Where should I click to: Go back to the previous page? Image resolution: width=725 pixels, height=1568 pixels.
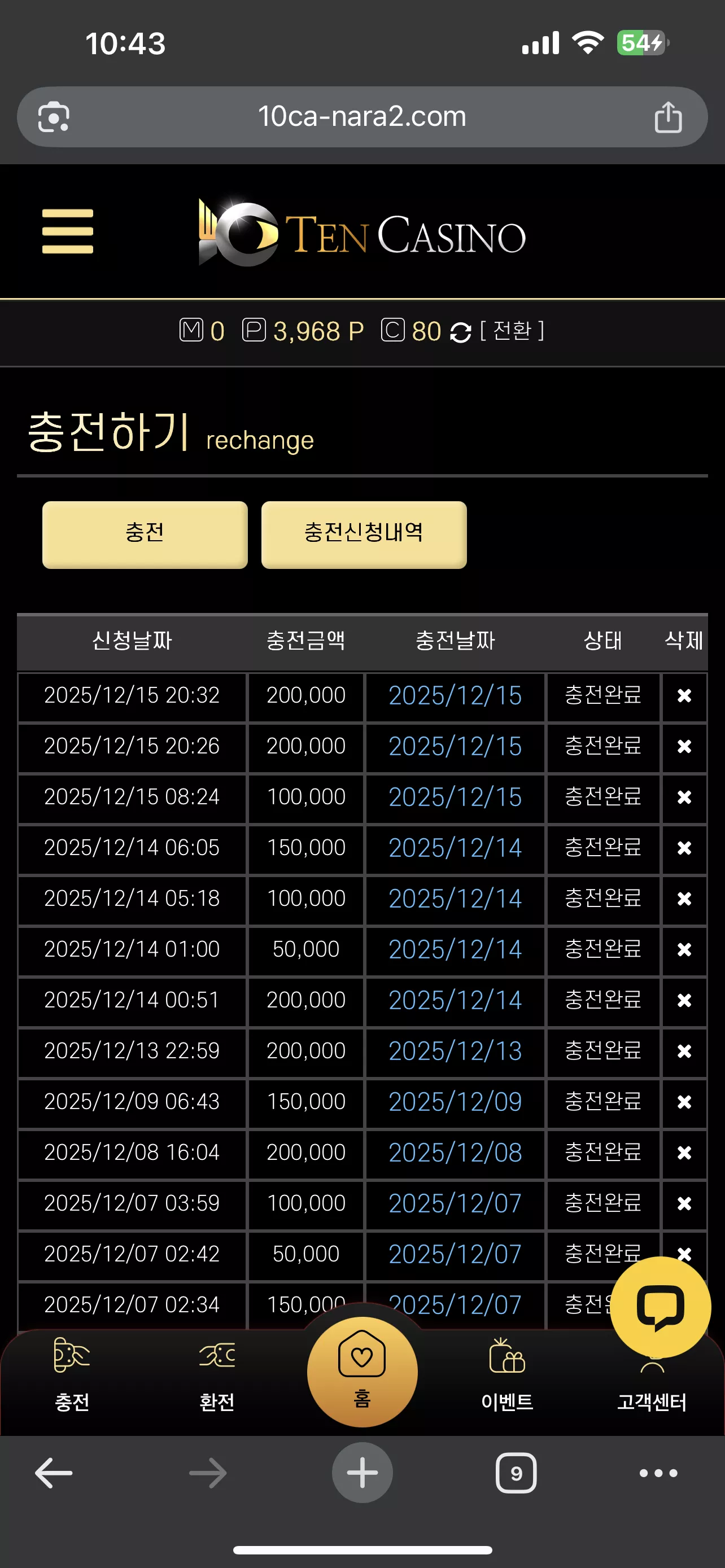click(54, 1473)
